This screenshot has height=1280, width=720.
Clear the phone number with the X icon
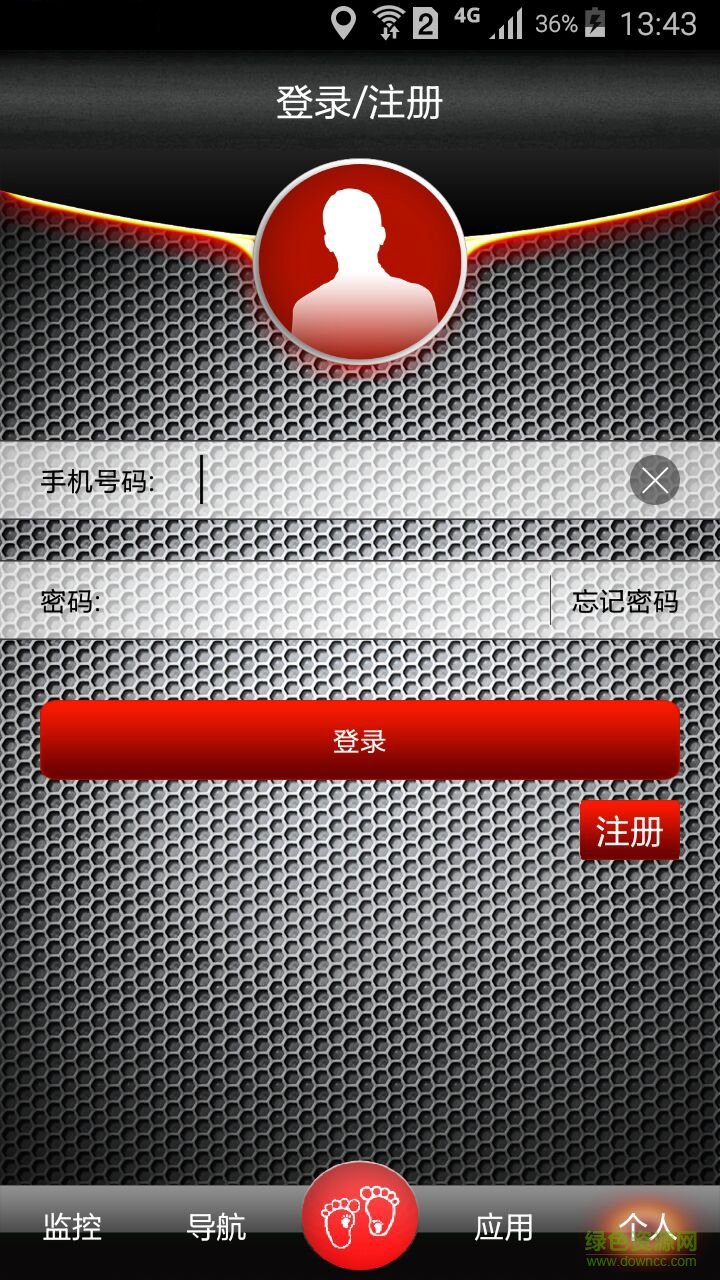(655, 481)
